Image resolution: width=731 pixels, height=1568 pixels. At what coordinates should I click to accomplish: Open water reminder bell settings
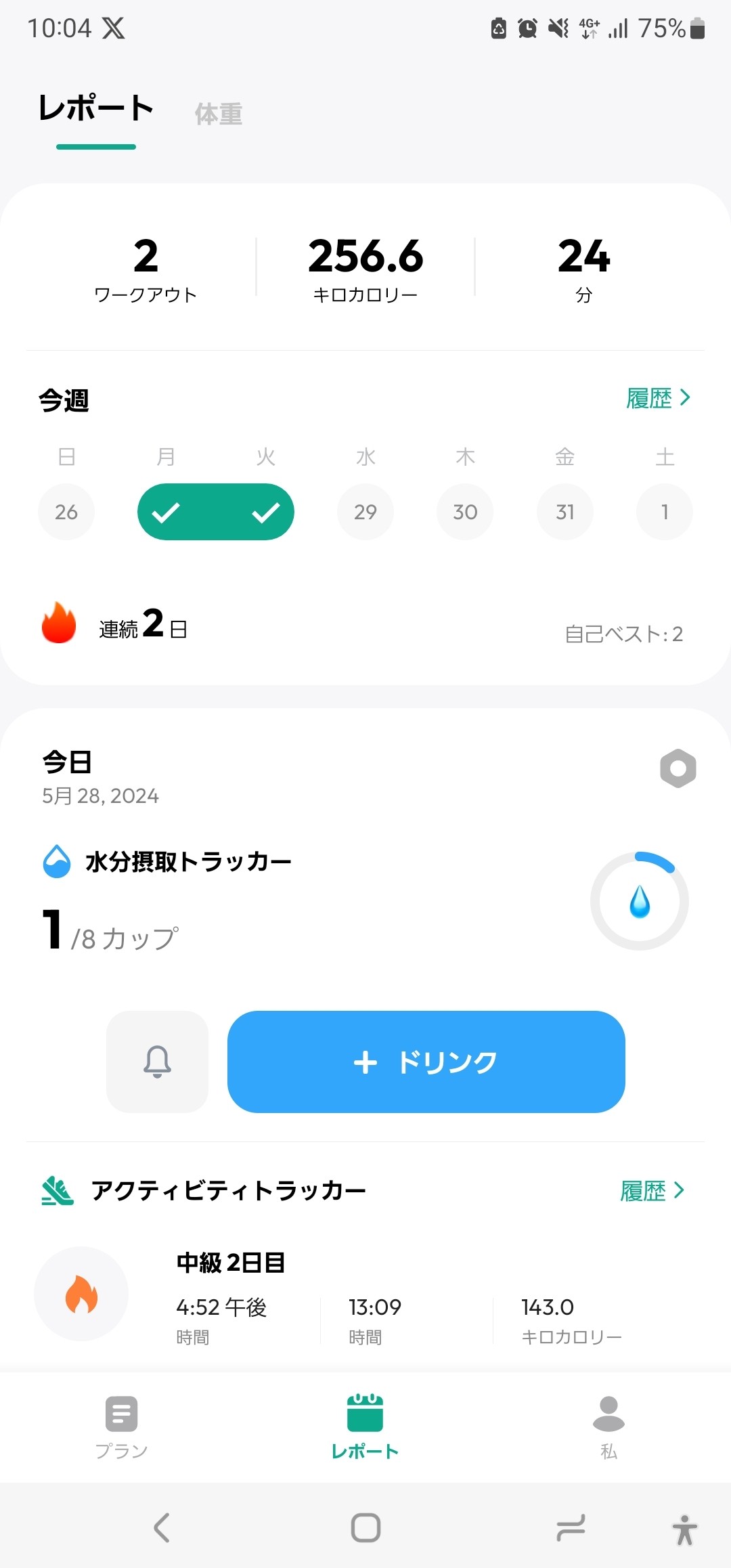coord(157,1062)
